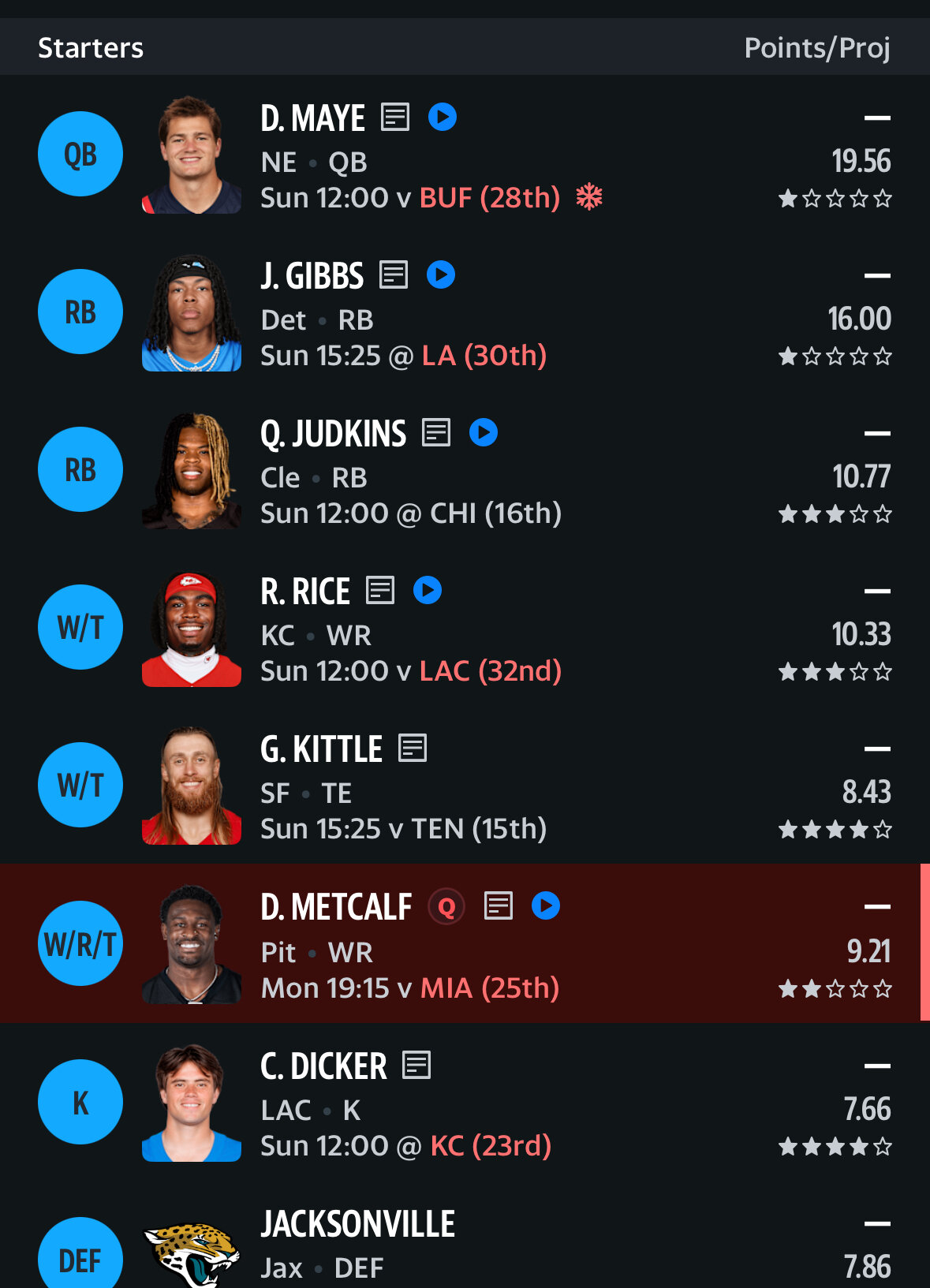The width and height of the screenshot is (930, 1288).
Task: Tap the W/R/T flex slot for D. Metcalf
Action: click(x=80, y=943)
